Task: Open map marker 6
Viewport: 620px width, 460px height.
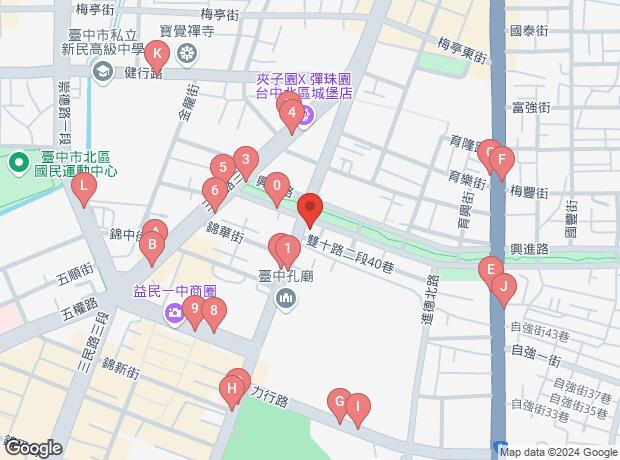Action: (212, 192)
